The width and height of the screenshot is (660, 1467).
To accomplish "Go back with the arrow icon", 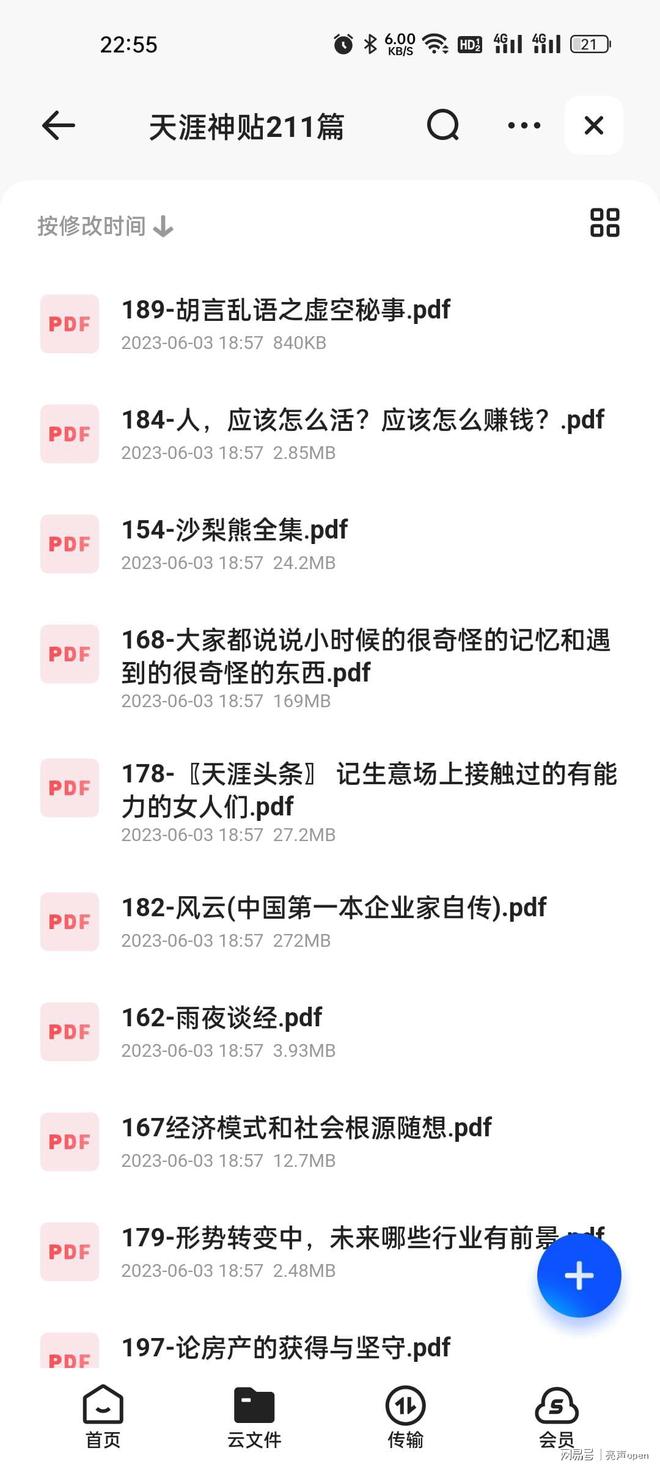I will pos(59,126).
